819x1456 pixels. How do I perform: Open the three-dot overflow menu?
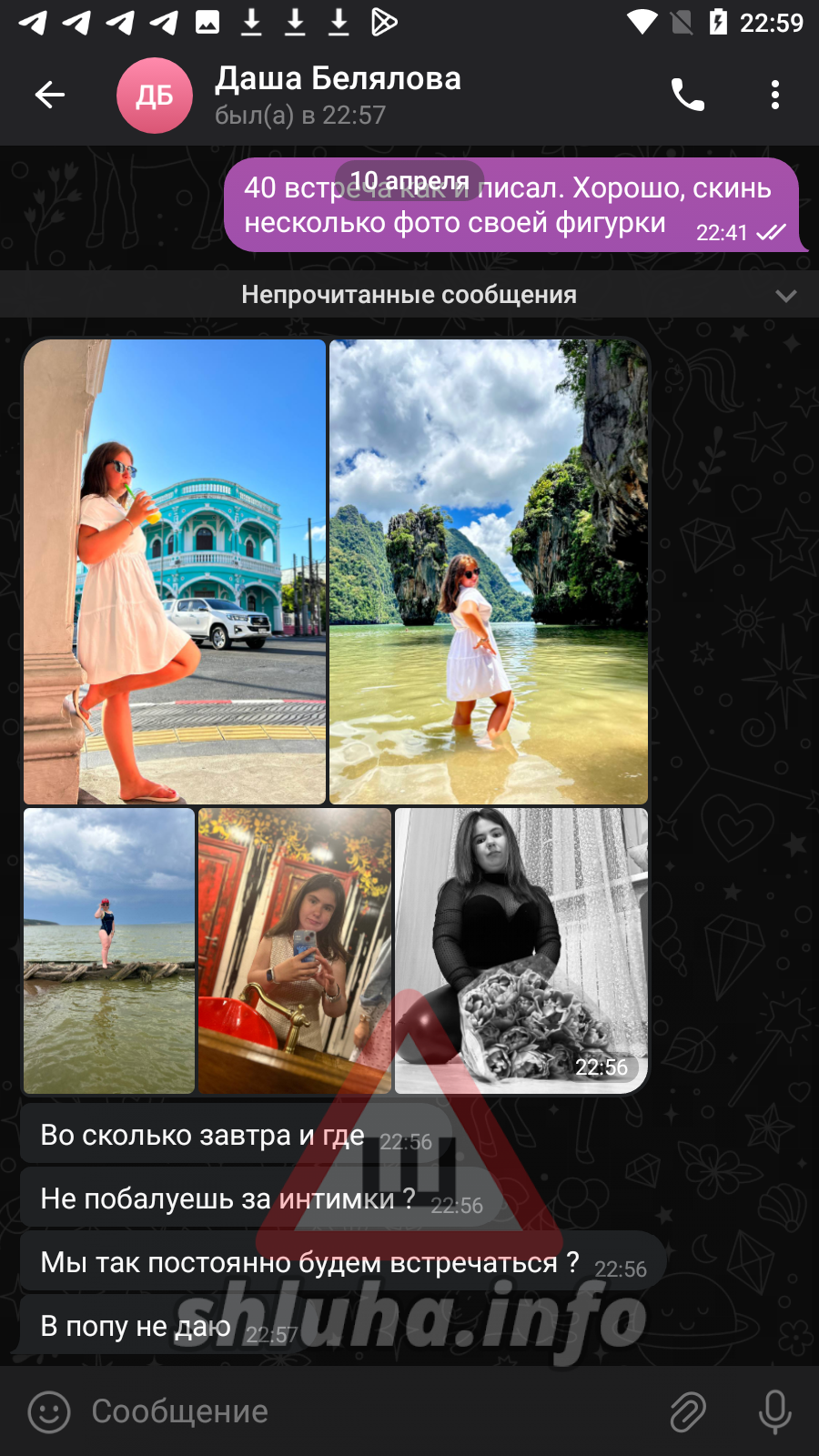(x=774, y=95)
